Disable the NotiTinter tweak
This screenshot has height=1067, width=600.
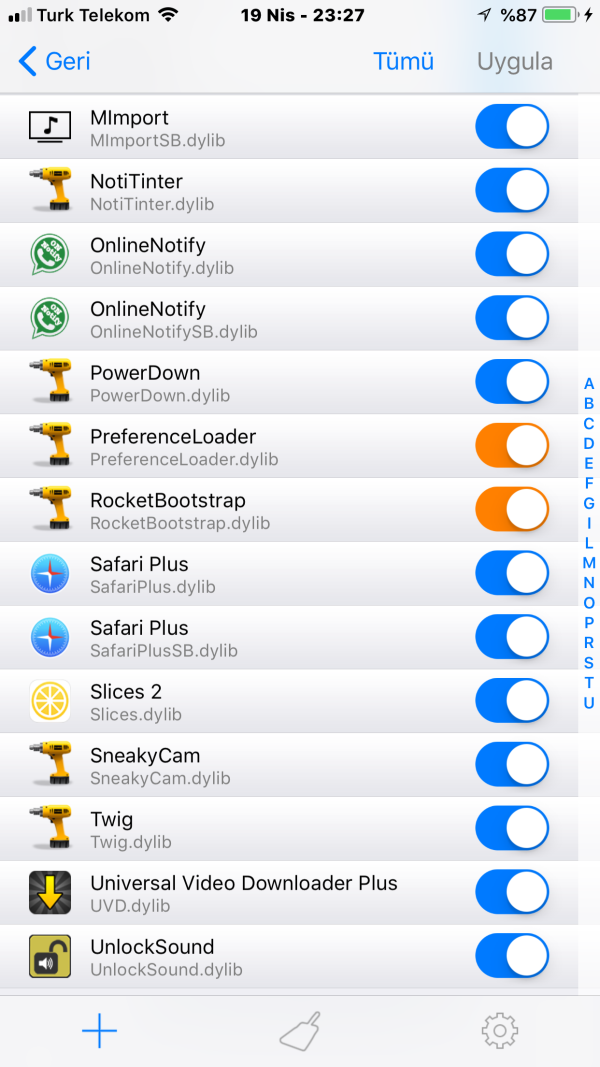pos(512,191)
